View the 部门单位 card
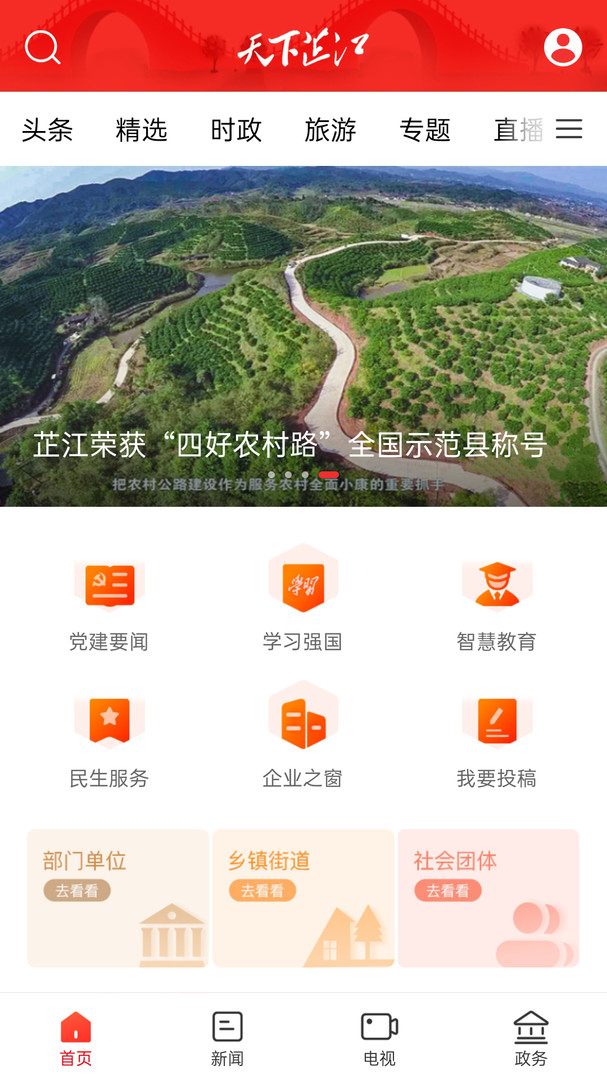This screenshot has width=607, height=1080. tap(118, 898)
